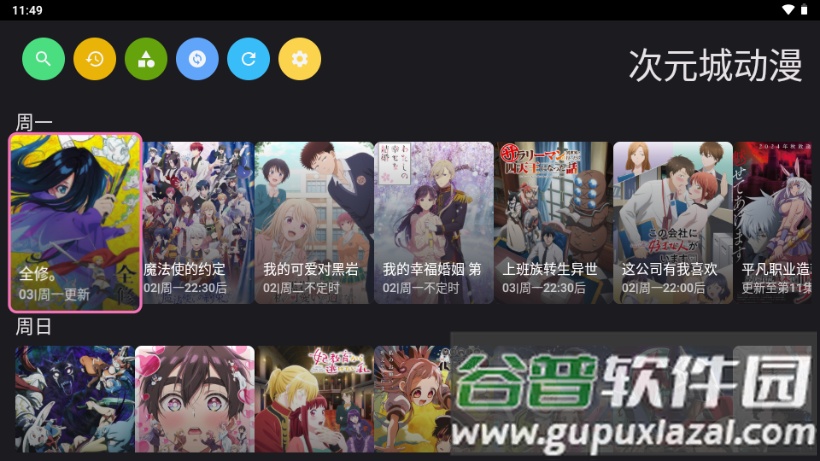Open watch history clock icon
The height and width of the screenshot is (461, 820).
(95, 59)
